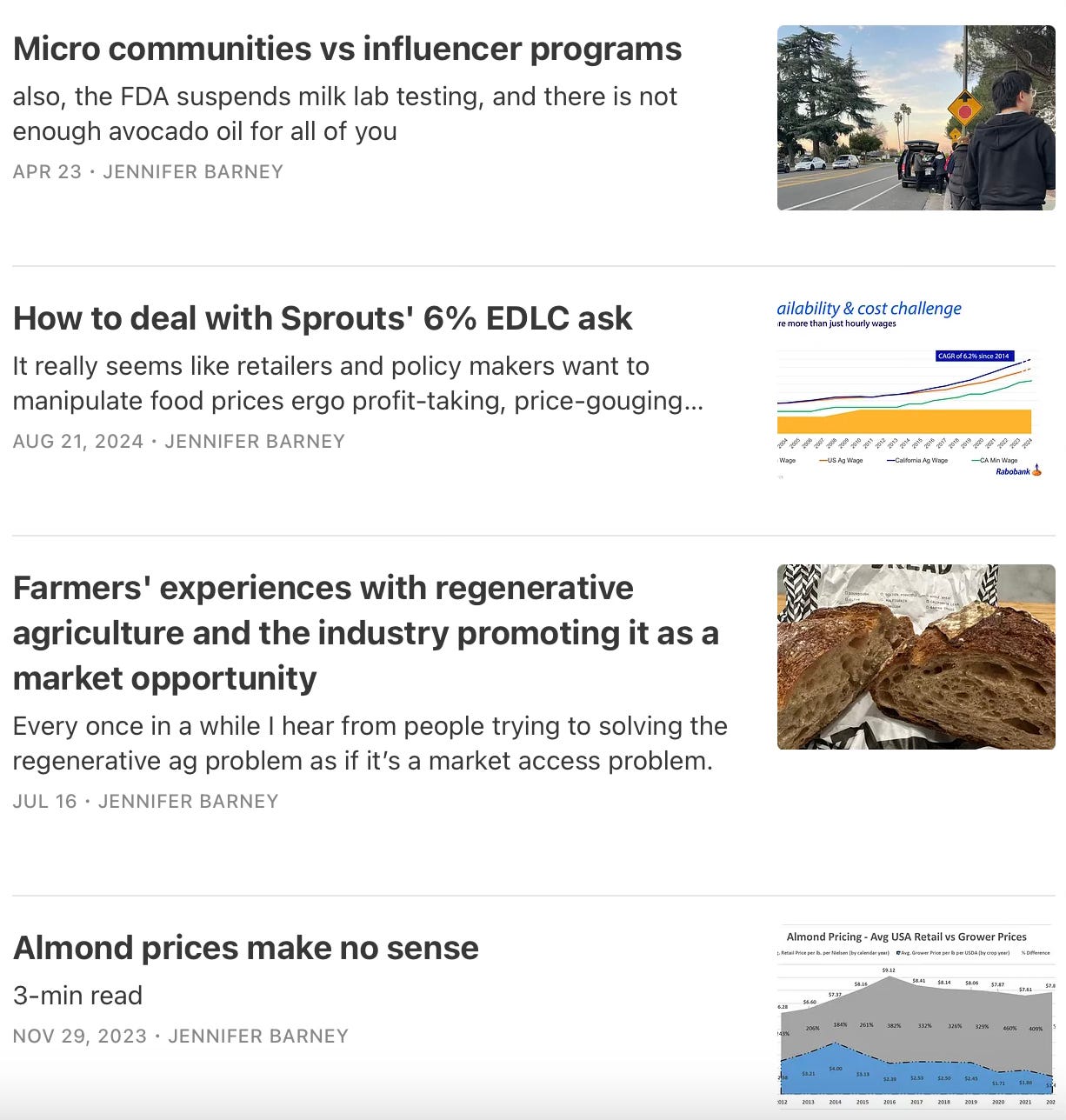The height and width of the screenshot is (1120, 1066).
Task: View the wage cost chart thumbnail
Action: [916, 388]
